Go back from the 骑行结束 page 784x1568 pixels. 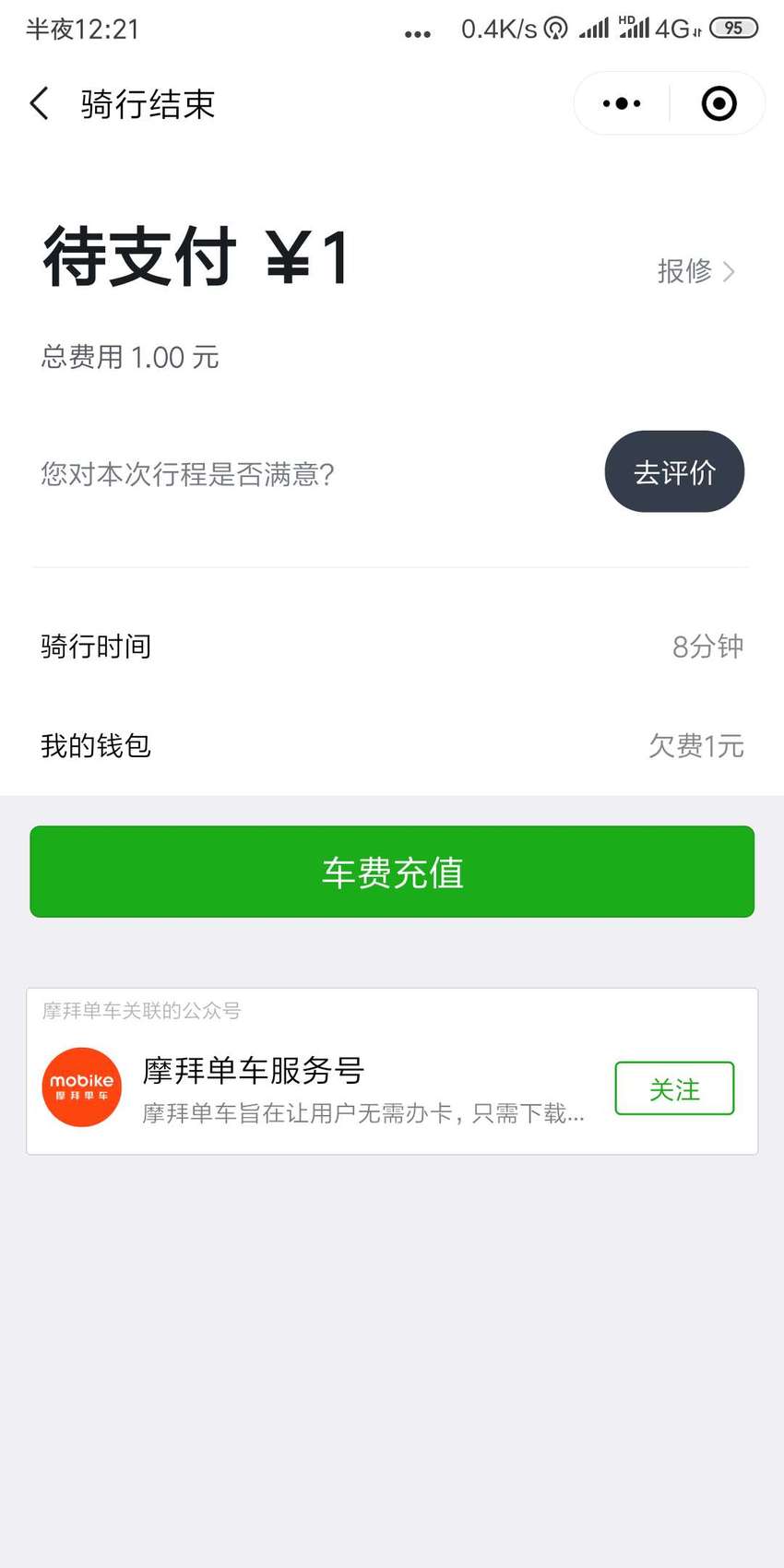pyautogui.click(x=39, y=103)
